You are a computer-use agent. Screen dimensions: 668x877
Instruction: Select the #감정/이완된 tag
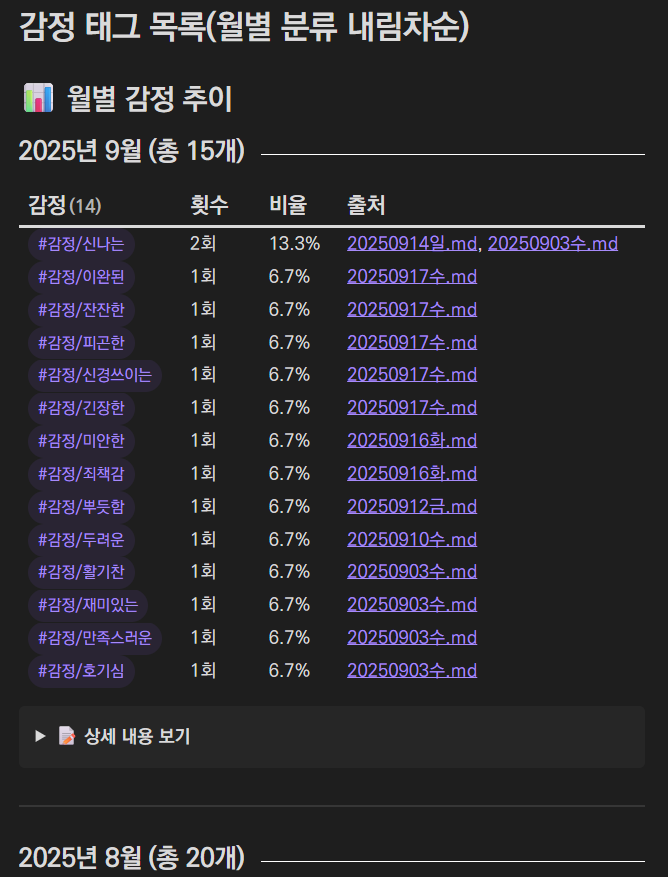(81, 277)
